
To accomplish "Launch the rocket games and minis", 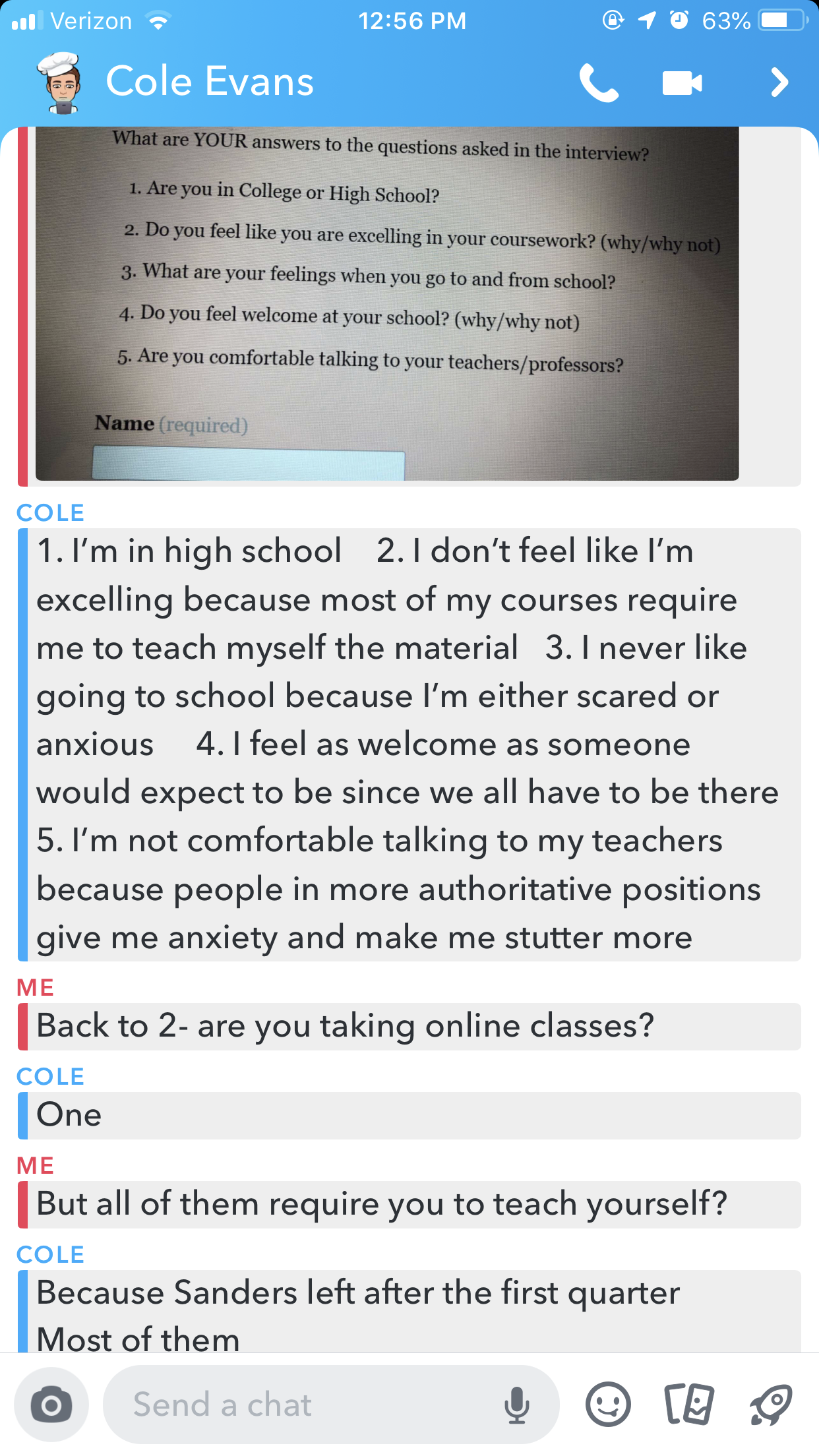I will click(770, 1405).
